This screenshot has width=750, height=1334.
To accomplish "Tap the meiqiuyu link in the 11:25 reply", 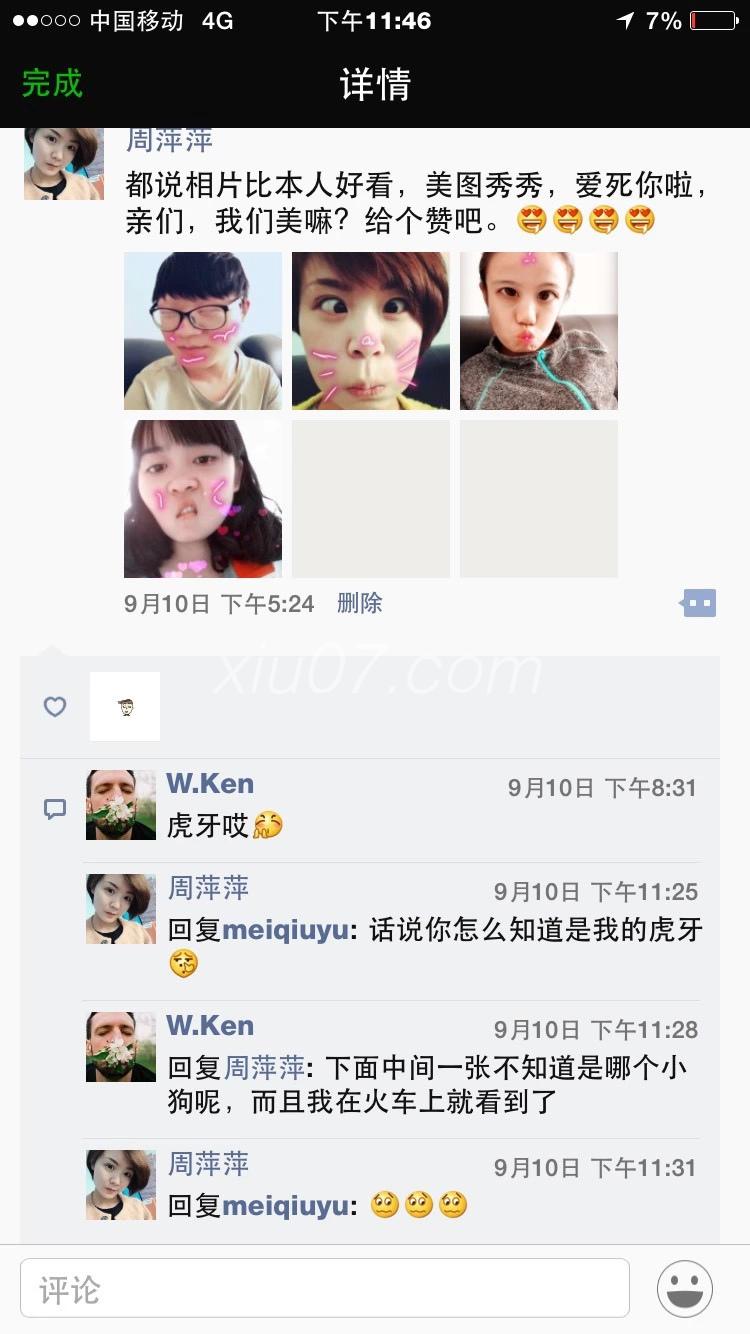I will (x=285, y=929).
